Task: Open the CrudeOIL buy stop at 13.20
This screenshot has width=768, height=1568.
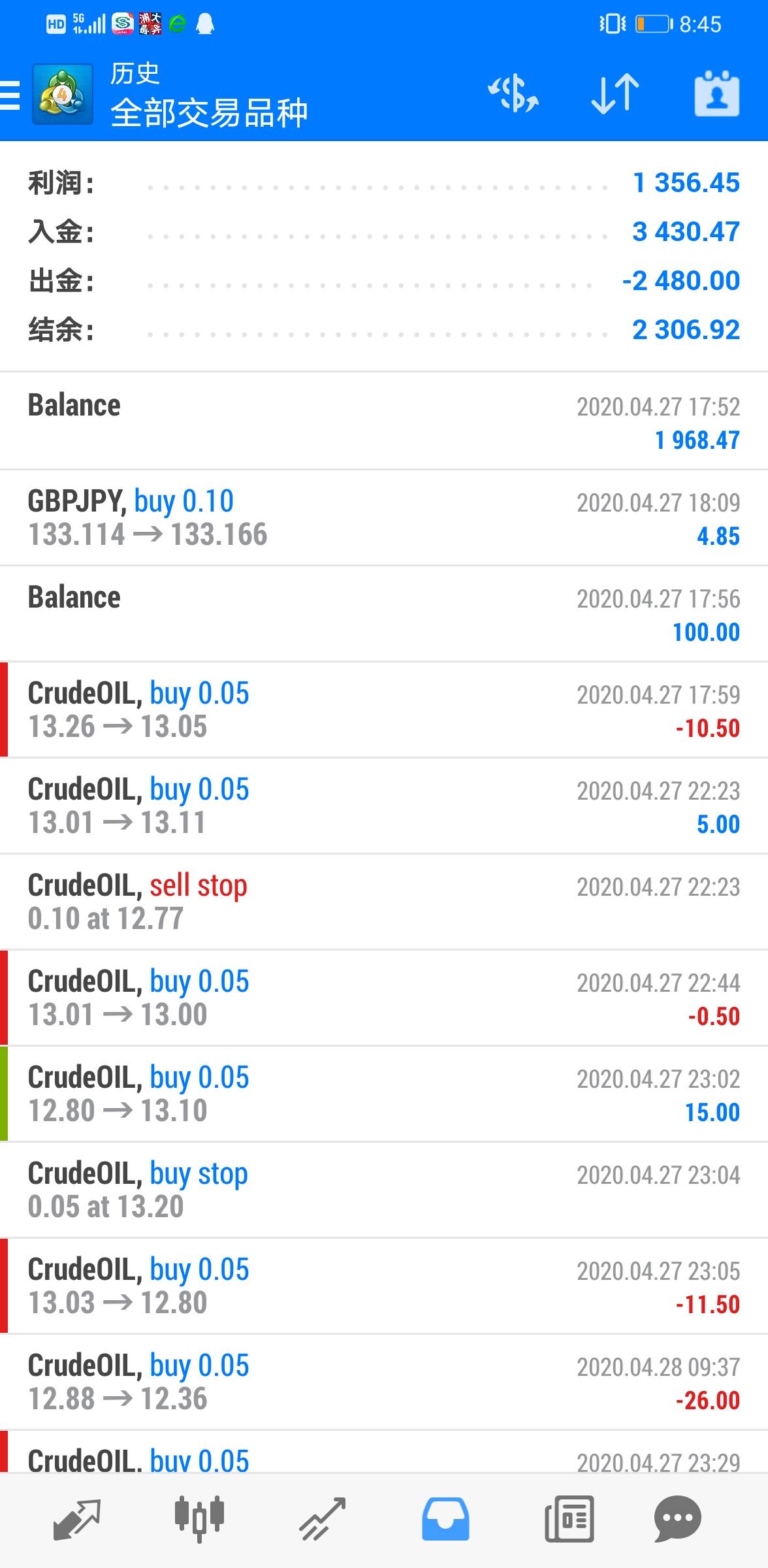Action: tap(384, 1190)
